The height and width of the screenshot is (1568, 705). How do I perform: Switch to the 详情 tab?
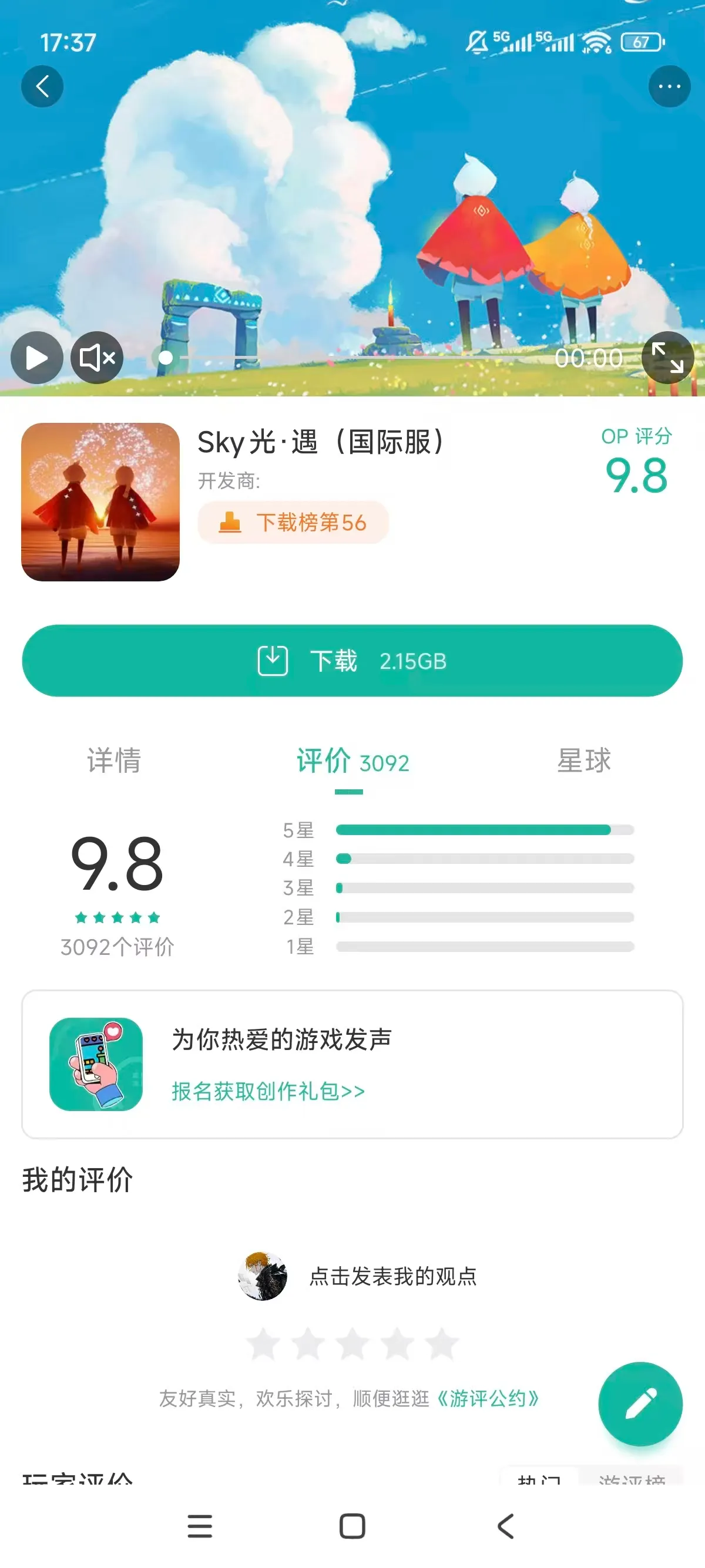(x=114, y=761)
